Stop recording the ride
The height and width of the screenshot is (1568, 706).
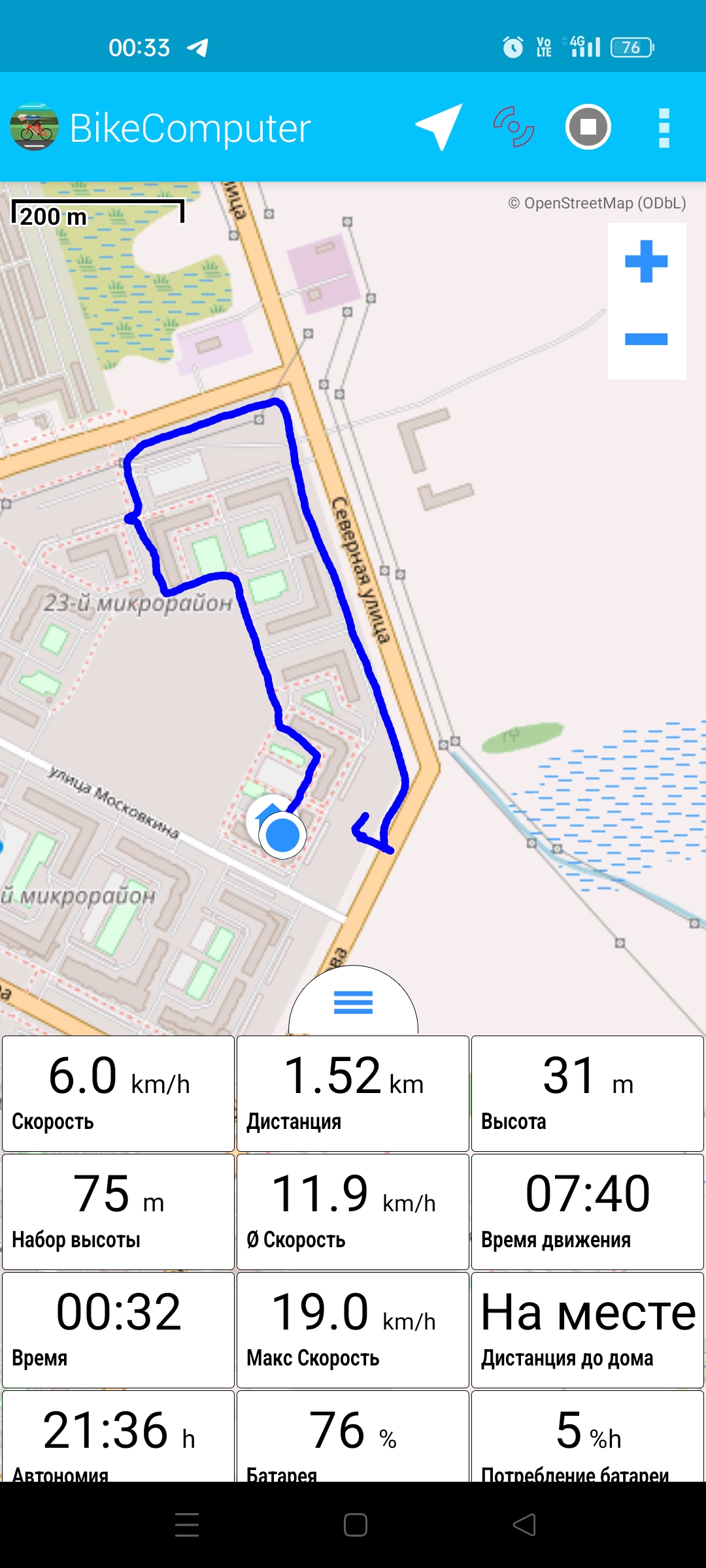(588, 127)
